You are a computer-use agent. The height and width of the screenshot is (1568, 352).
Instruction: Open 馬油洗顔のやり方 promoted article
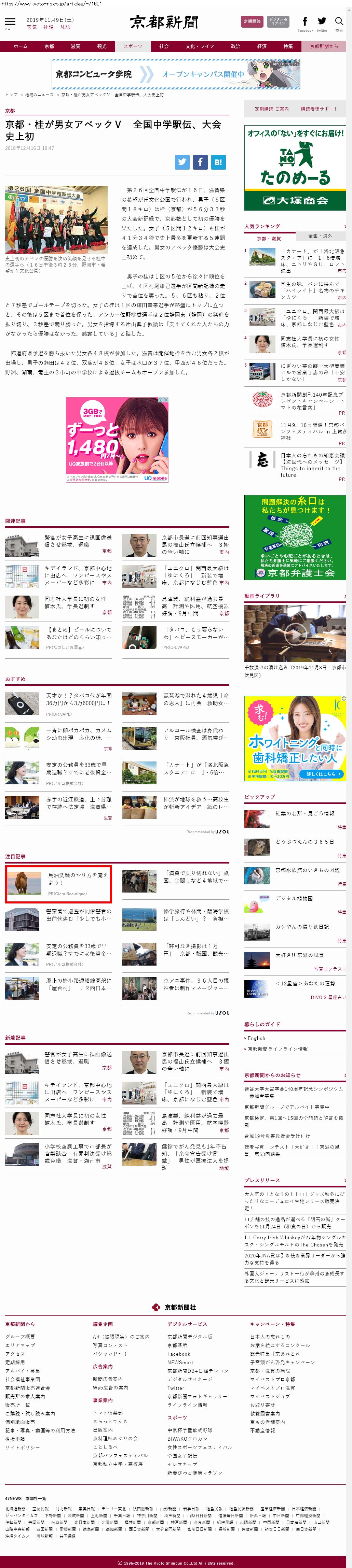coord(77,878)
